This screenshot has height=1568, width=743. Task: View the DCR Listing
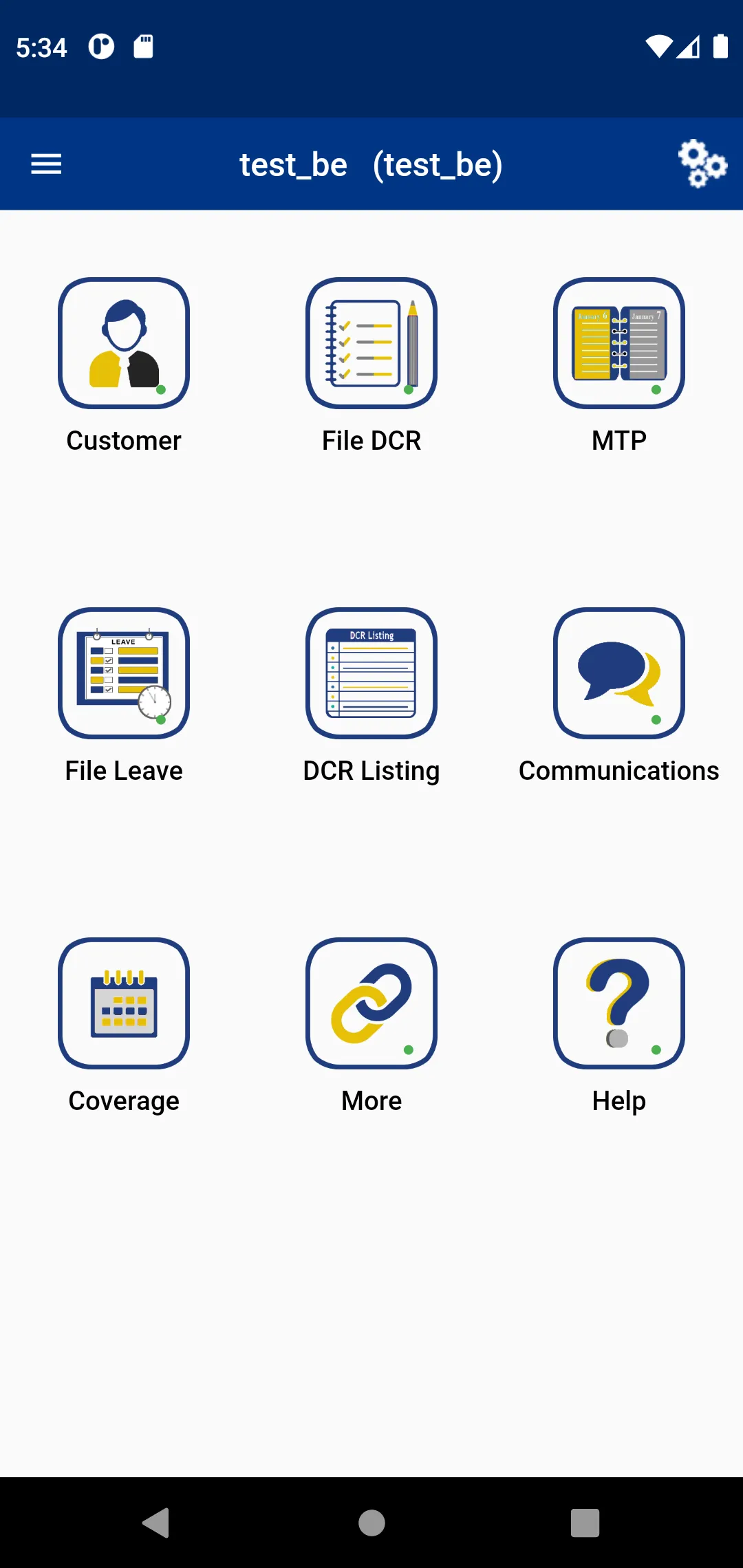[x=371, y=673]
